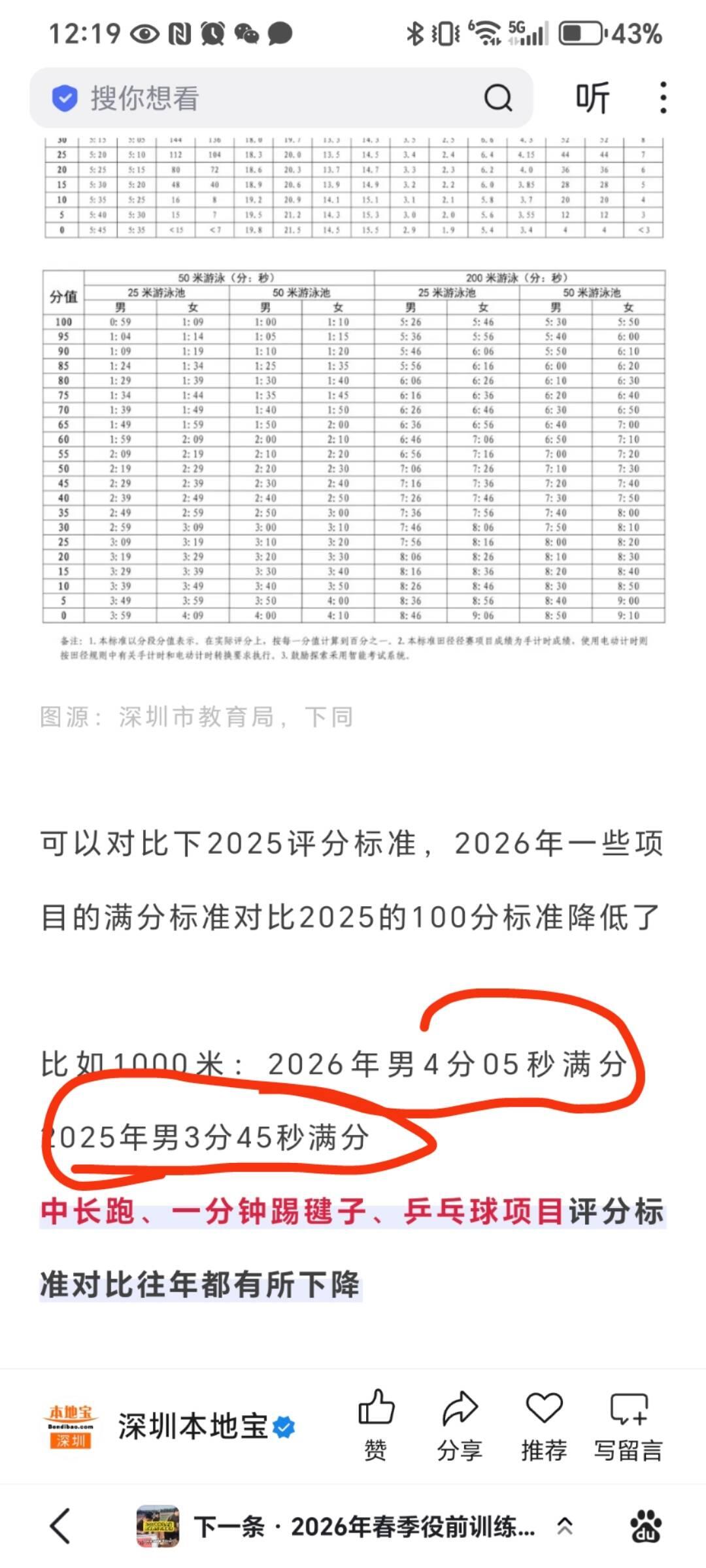Tap 听 to listen to article
The height and width of the screenshot is (1568, 706).
point(592,98)
